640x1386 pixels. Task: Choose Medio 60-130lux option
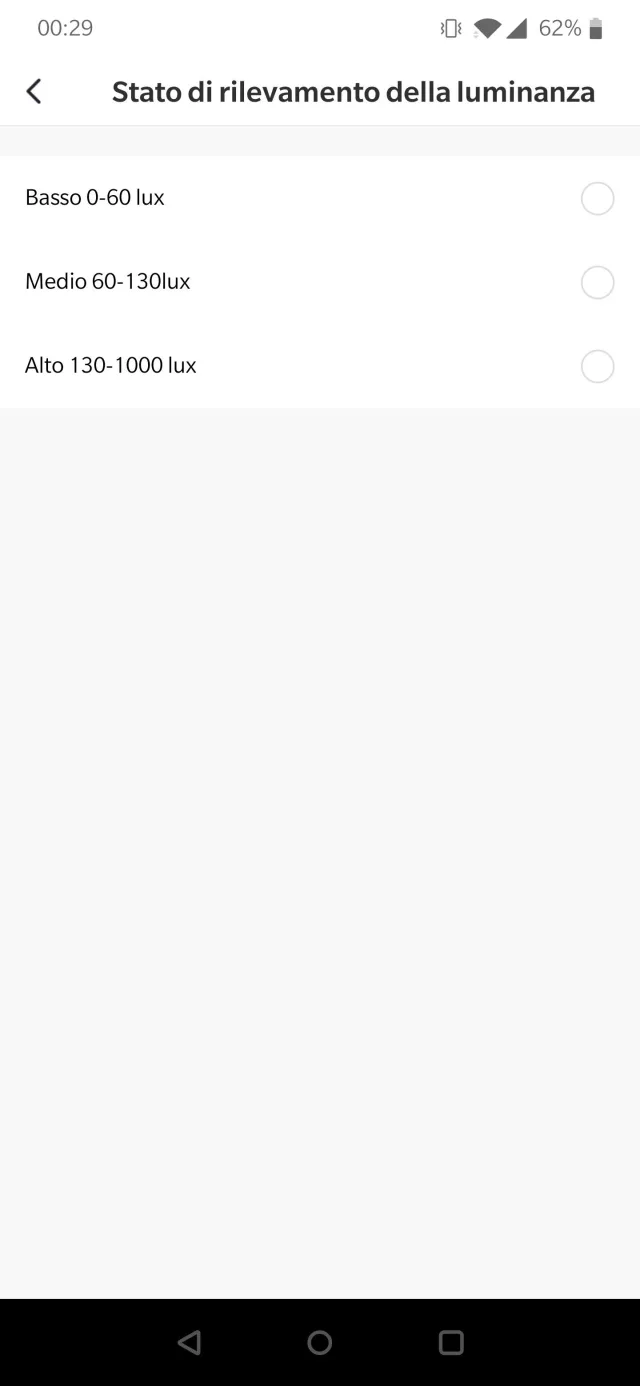pos(597,283)
